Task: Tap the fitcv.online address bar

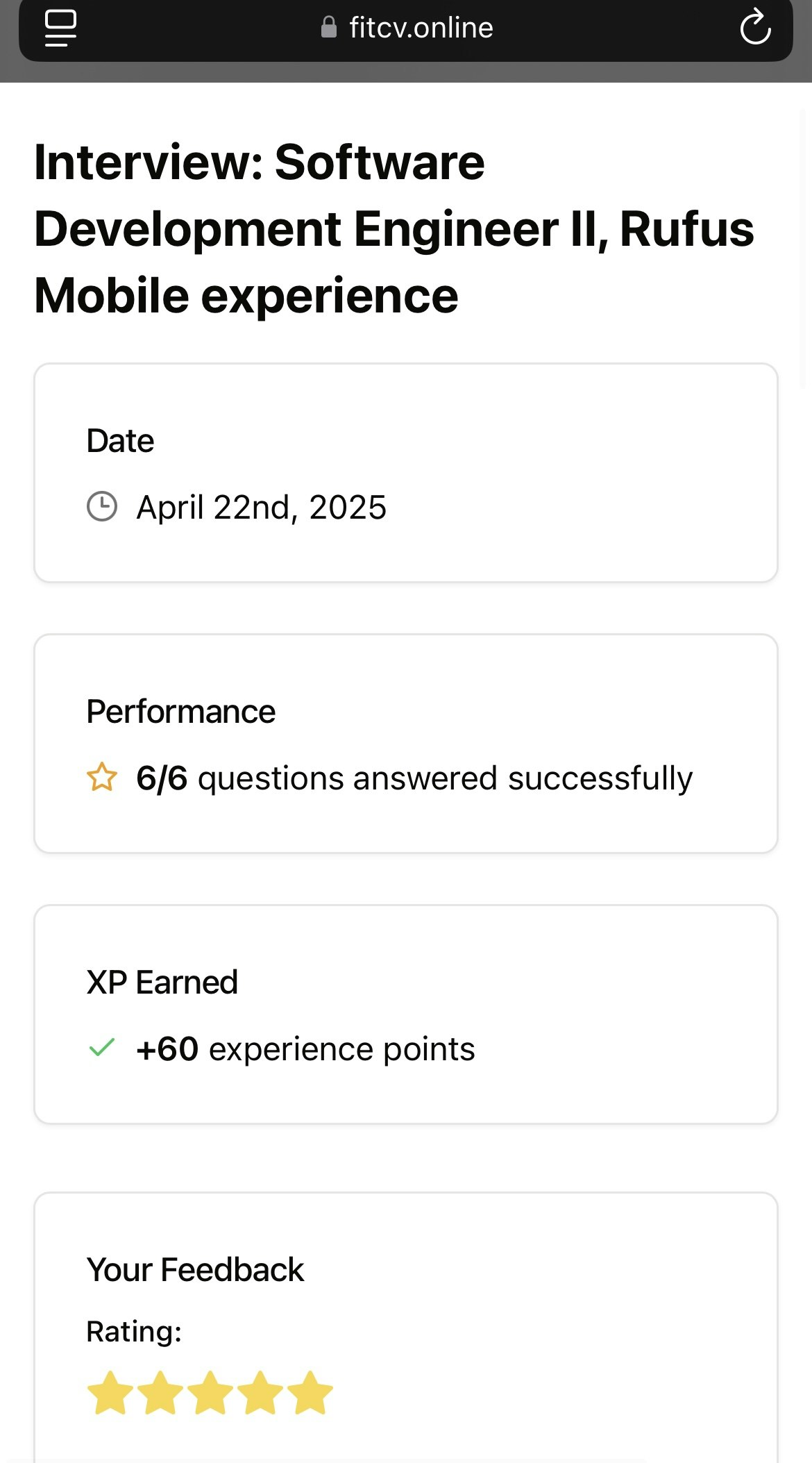Action: pos(406,28)
